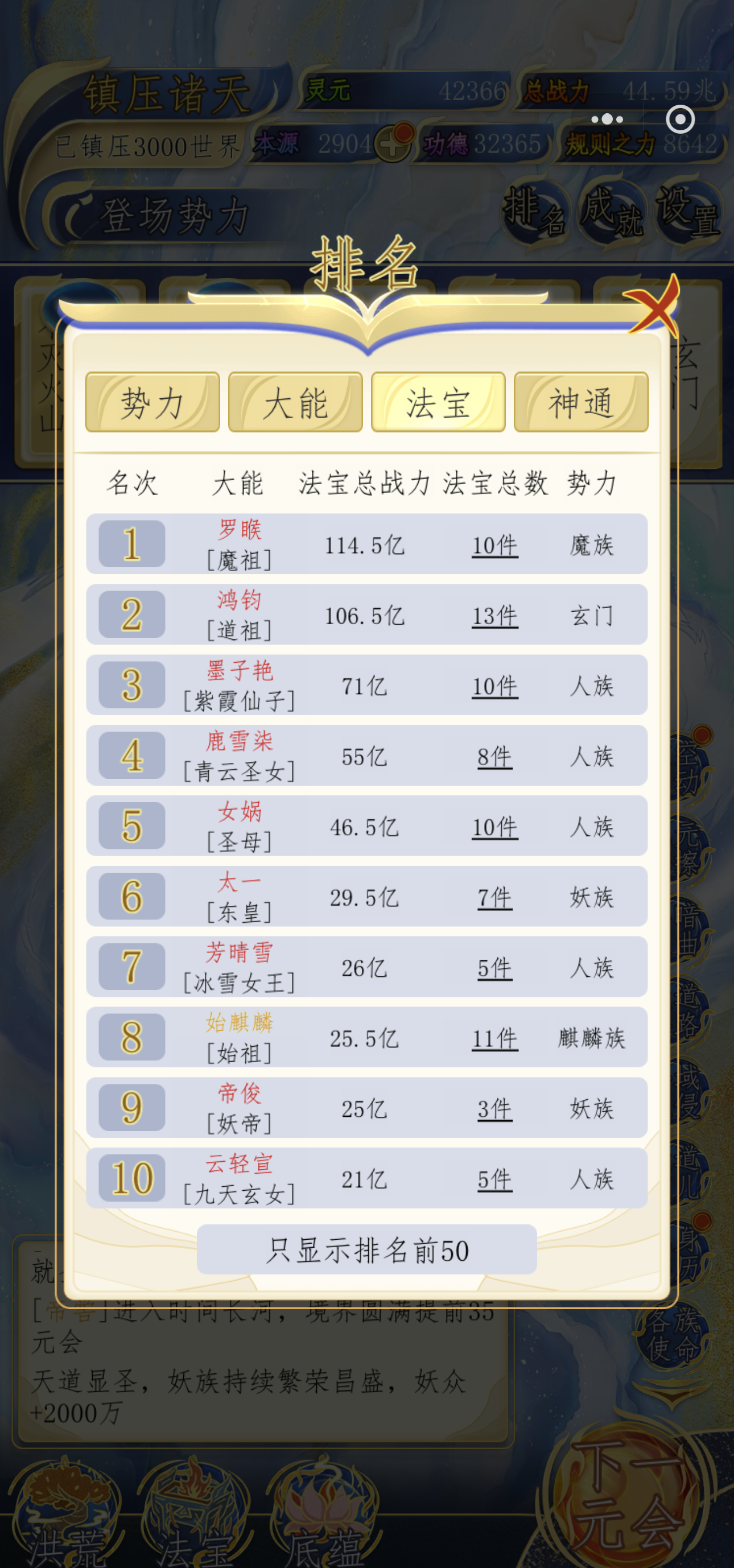View 云轻宣's 5件 treasures
Image resolution: width=734 pixels, height=1568 pixels.
[x=495, y=1179]
